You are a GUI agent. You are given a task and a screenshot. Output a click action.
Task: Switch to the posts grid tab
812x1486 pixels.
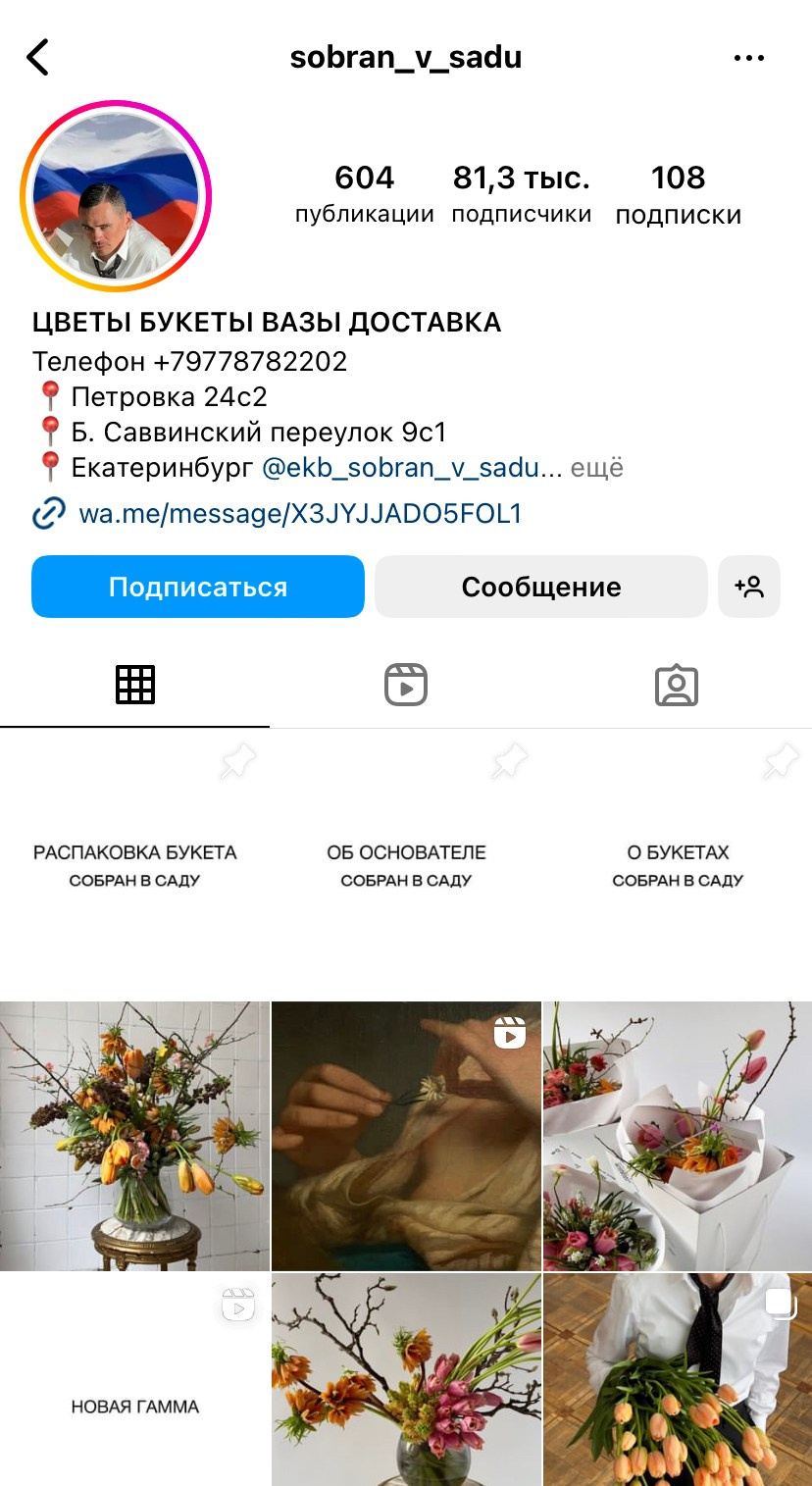coord(135,685)
